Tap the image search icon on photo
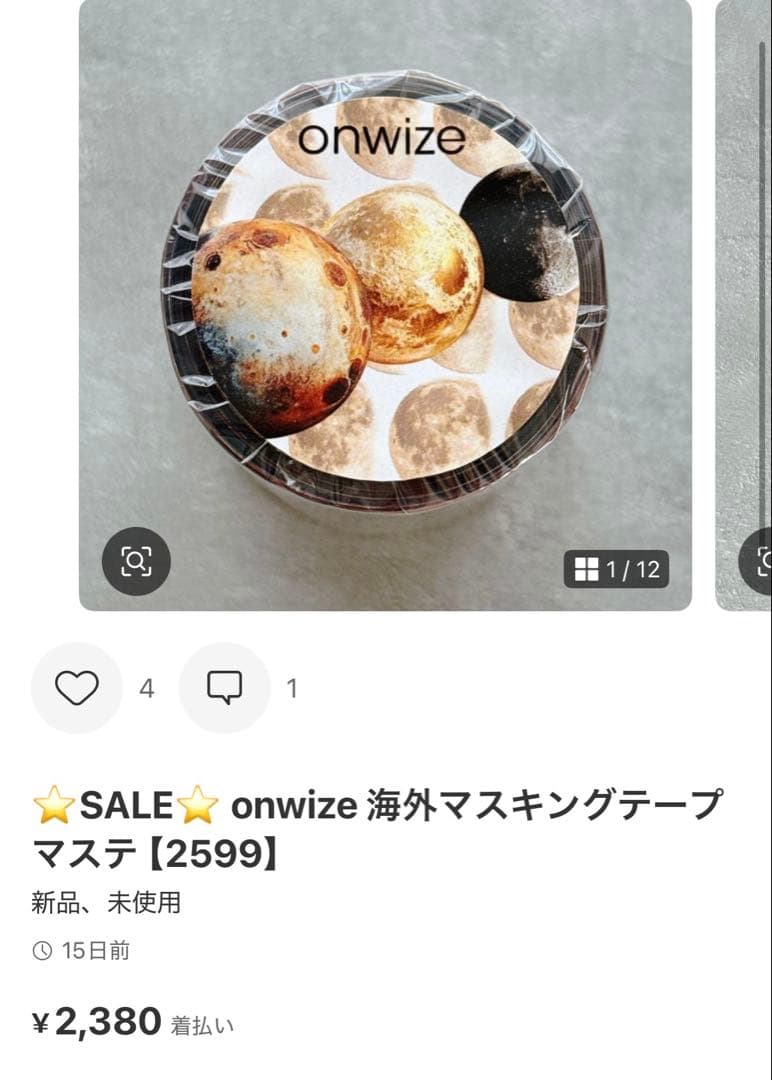This screenshot has height=1080, width=772. (136, 562)
